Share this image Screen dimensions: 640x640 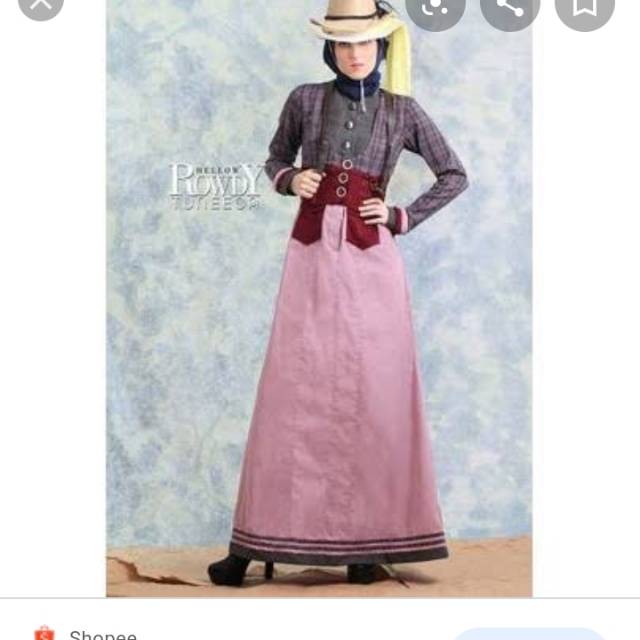[x=510, y=8]
